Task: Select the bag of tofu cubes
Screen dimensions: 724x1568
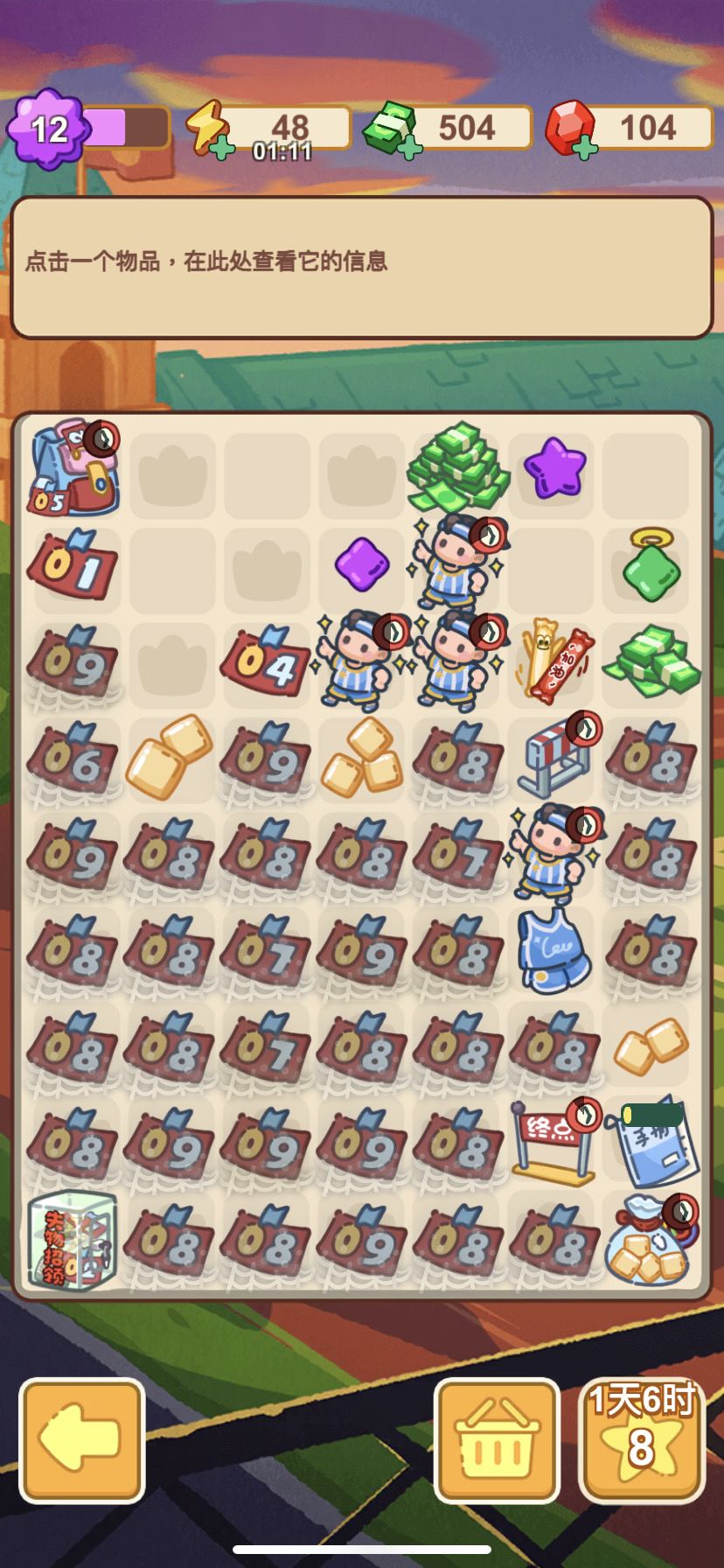Action: tap(651, 1239)
